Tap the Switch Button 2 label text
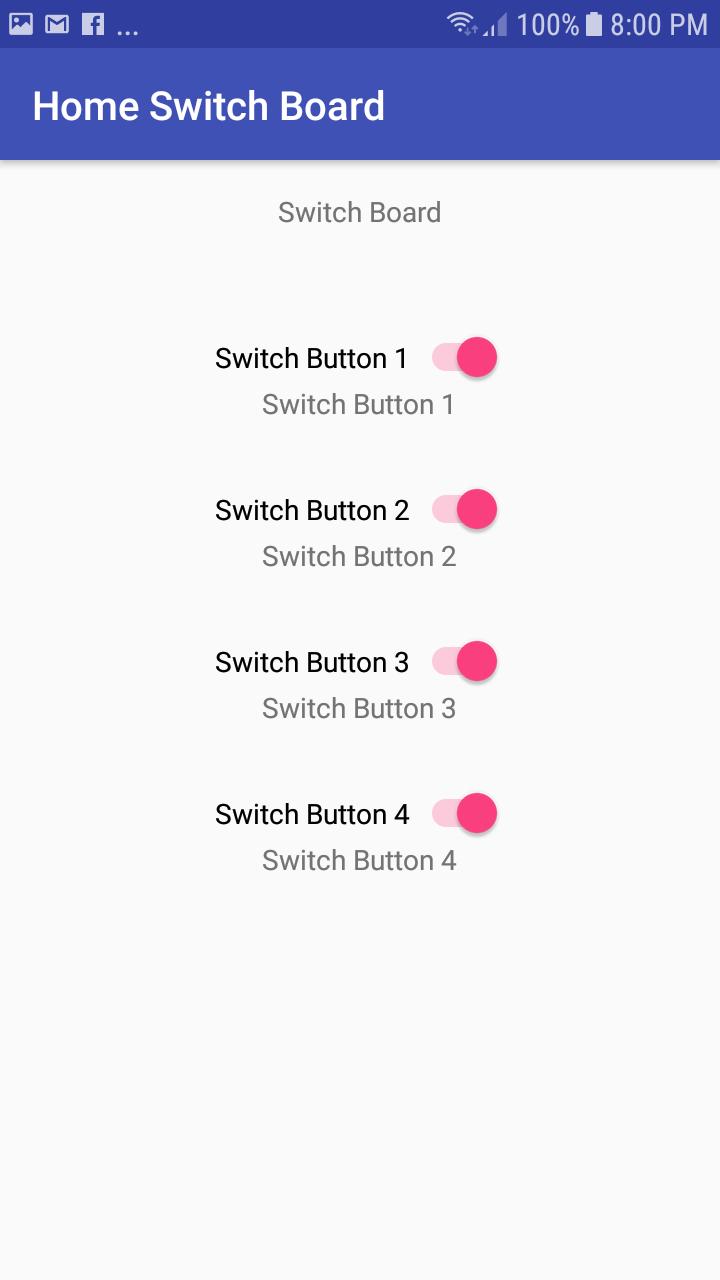 311,509
